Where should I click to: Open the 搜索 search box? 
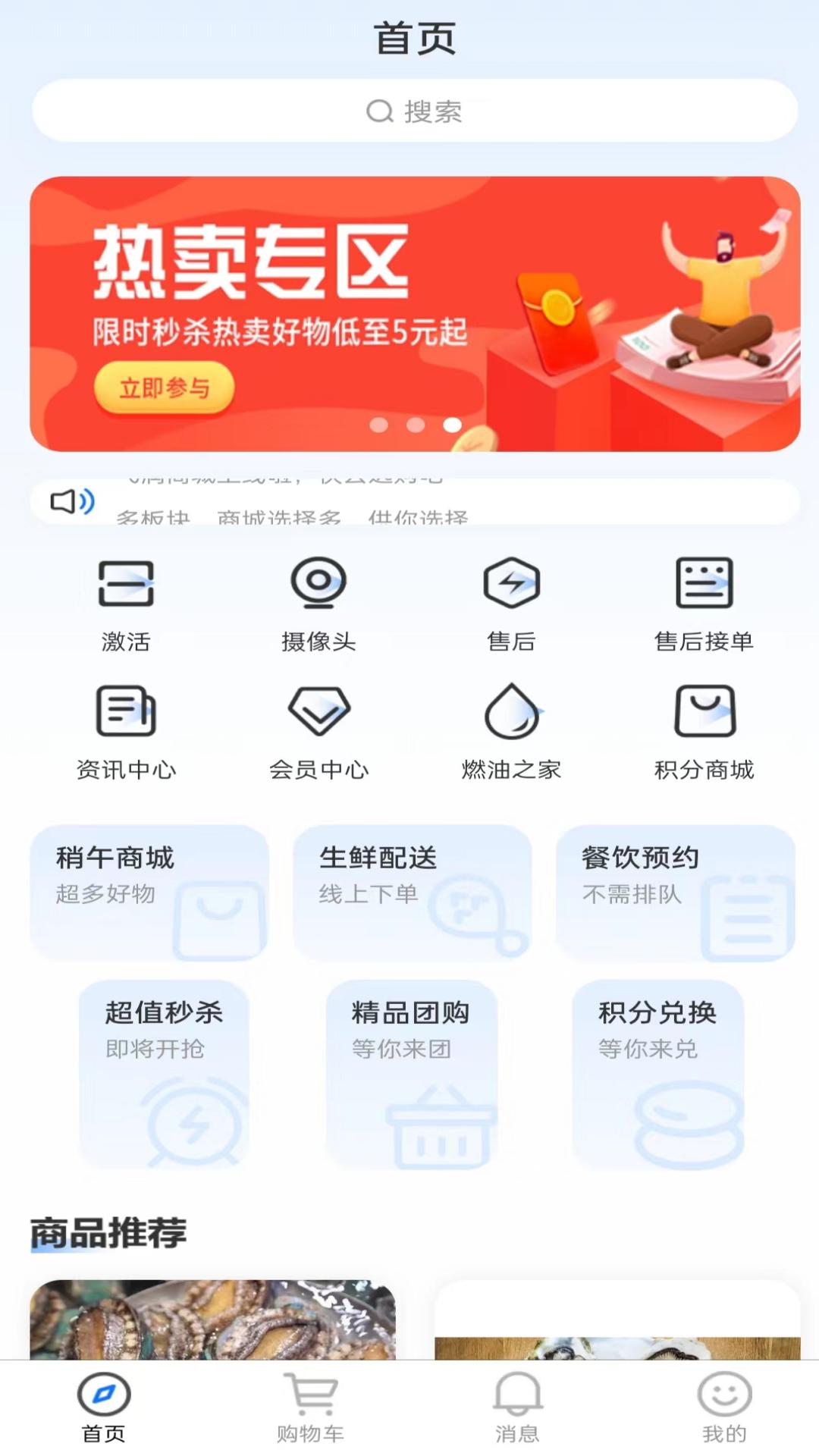pyautogui.click(x=414, y=111)
